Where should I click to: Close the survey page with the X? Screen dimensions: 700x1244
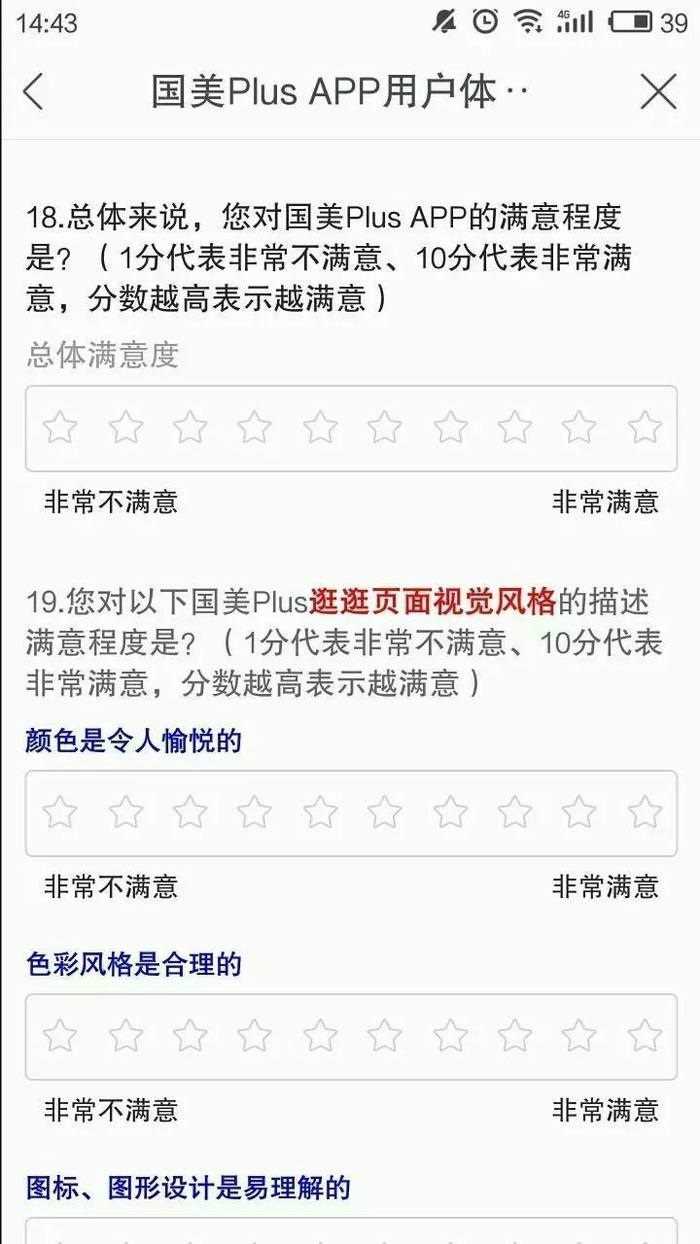(658, 92)
